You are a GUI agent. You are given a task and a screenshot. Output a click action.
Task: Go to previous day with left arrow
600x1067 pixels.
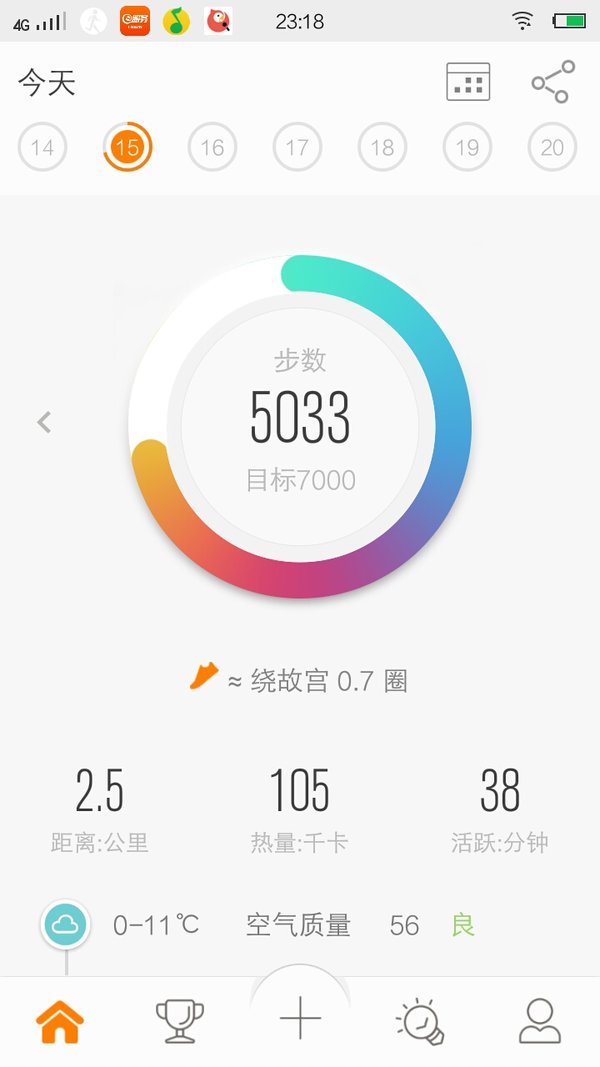point(44,422)
